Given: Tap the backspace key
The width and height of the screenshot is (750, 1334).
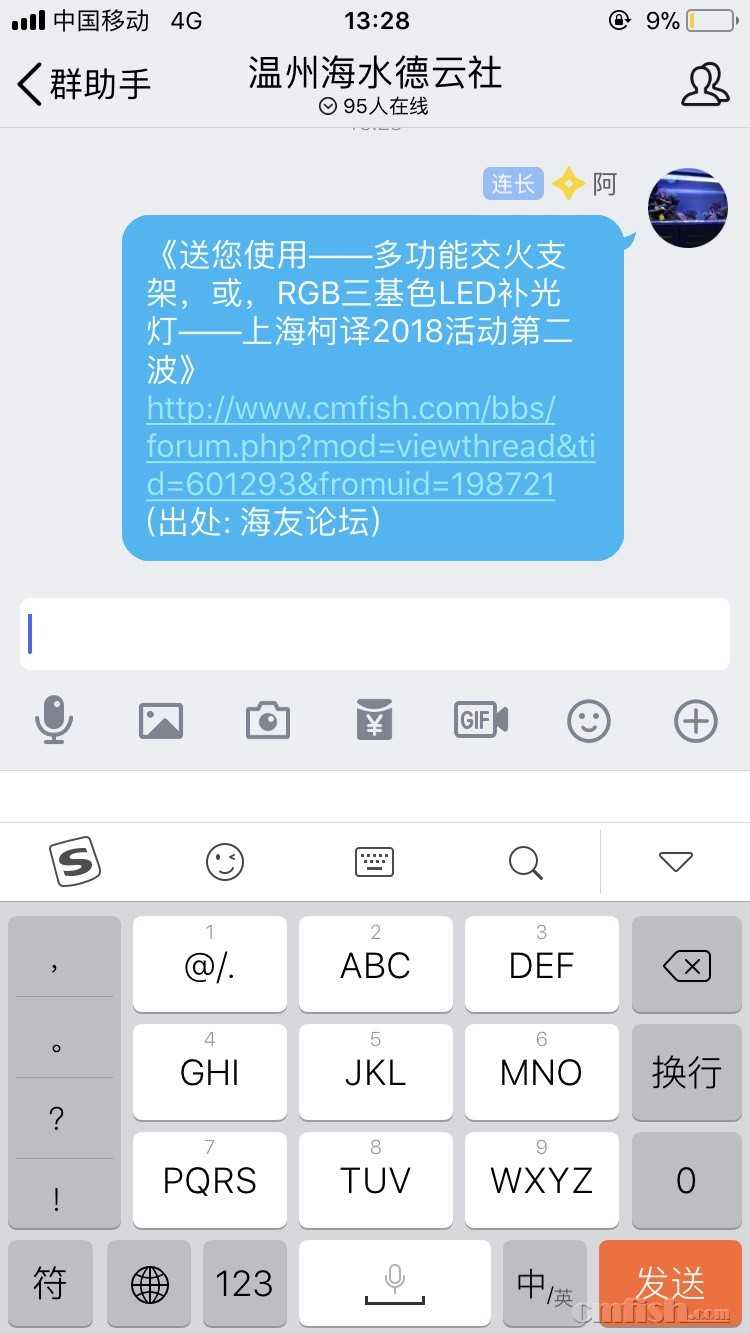Looking at the screenshot, I should [x=686, y=965].
